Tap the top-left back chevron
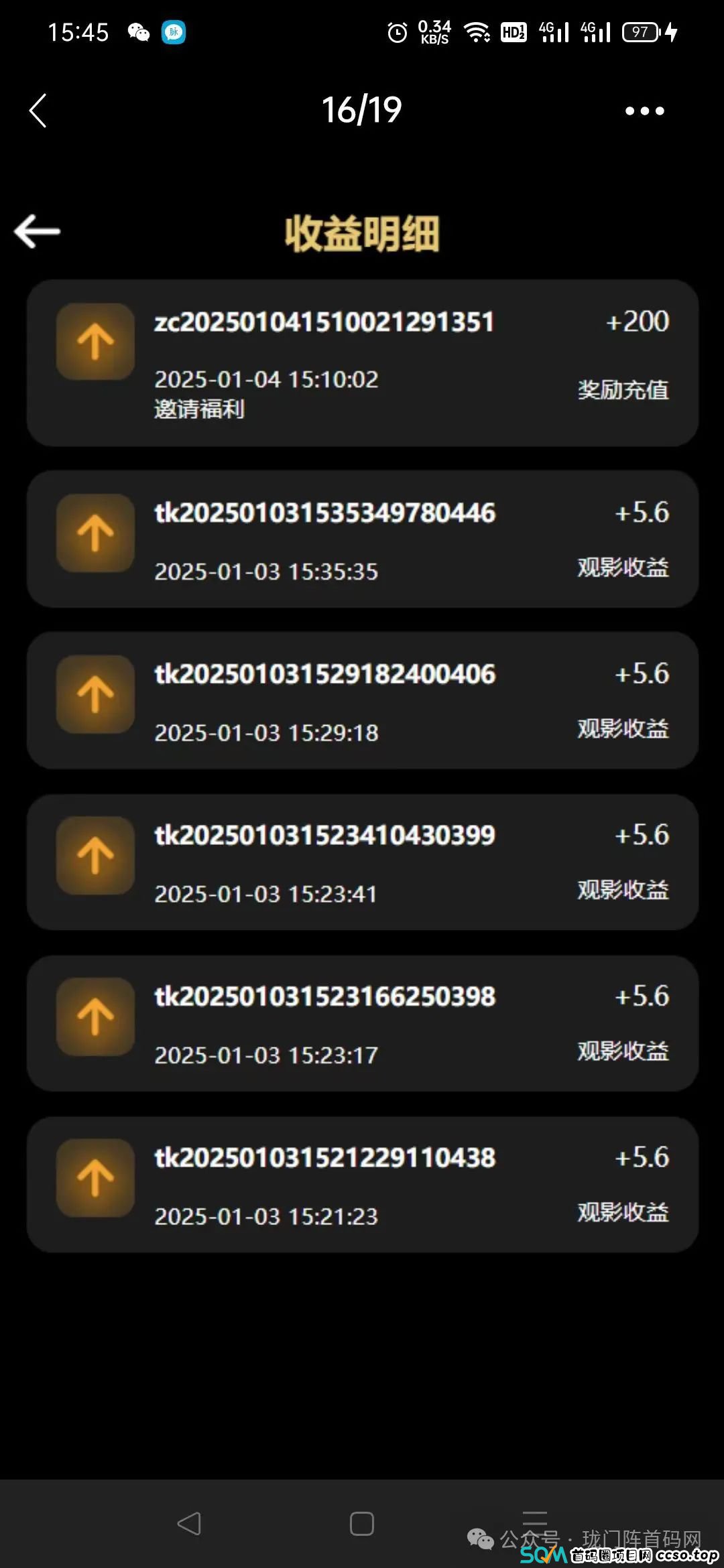 coord(38,111)
